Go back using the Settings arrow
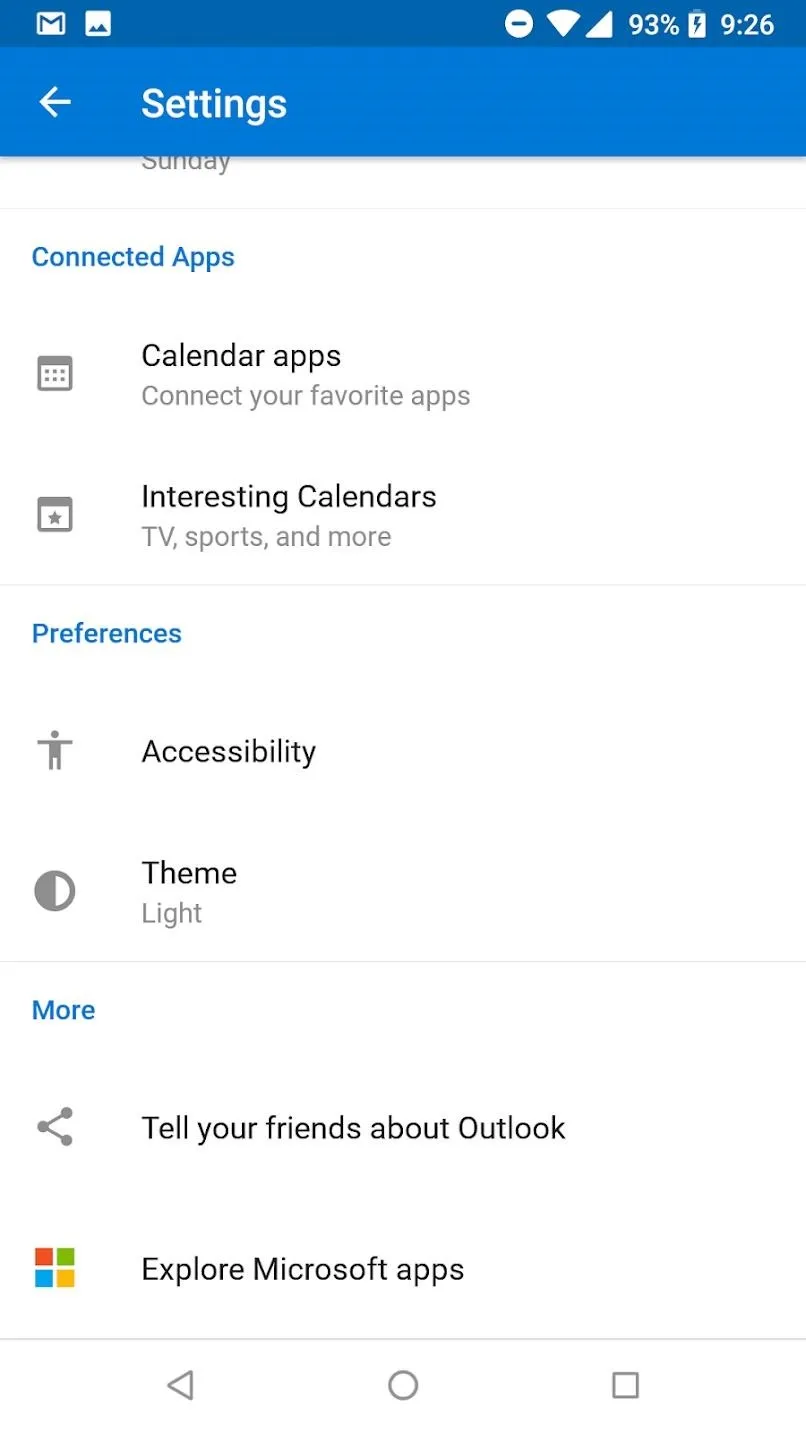Screen dimensions: 806x1432 click(55, 102)
